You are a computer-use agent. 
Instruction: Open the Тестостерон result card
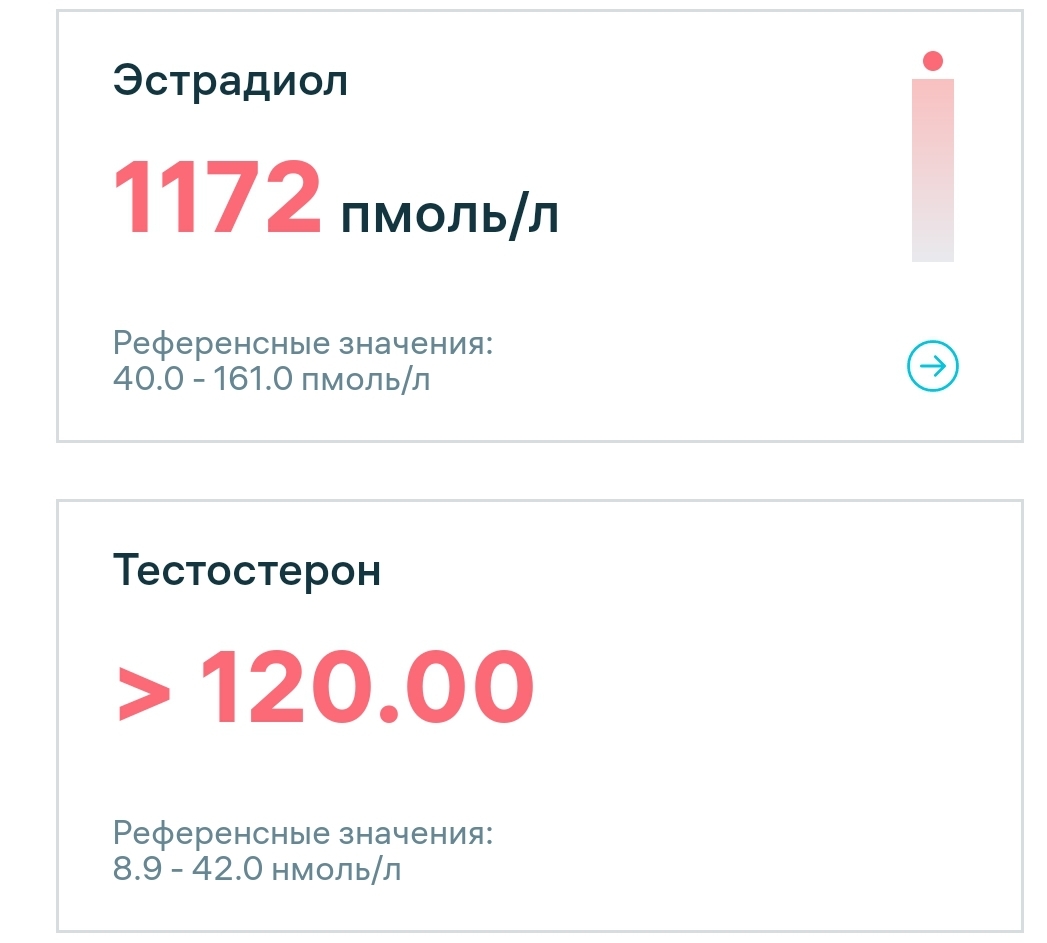(x=539, y=715)
